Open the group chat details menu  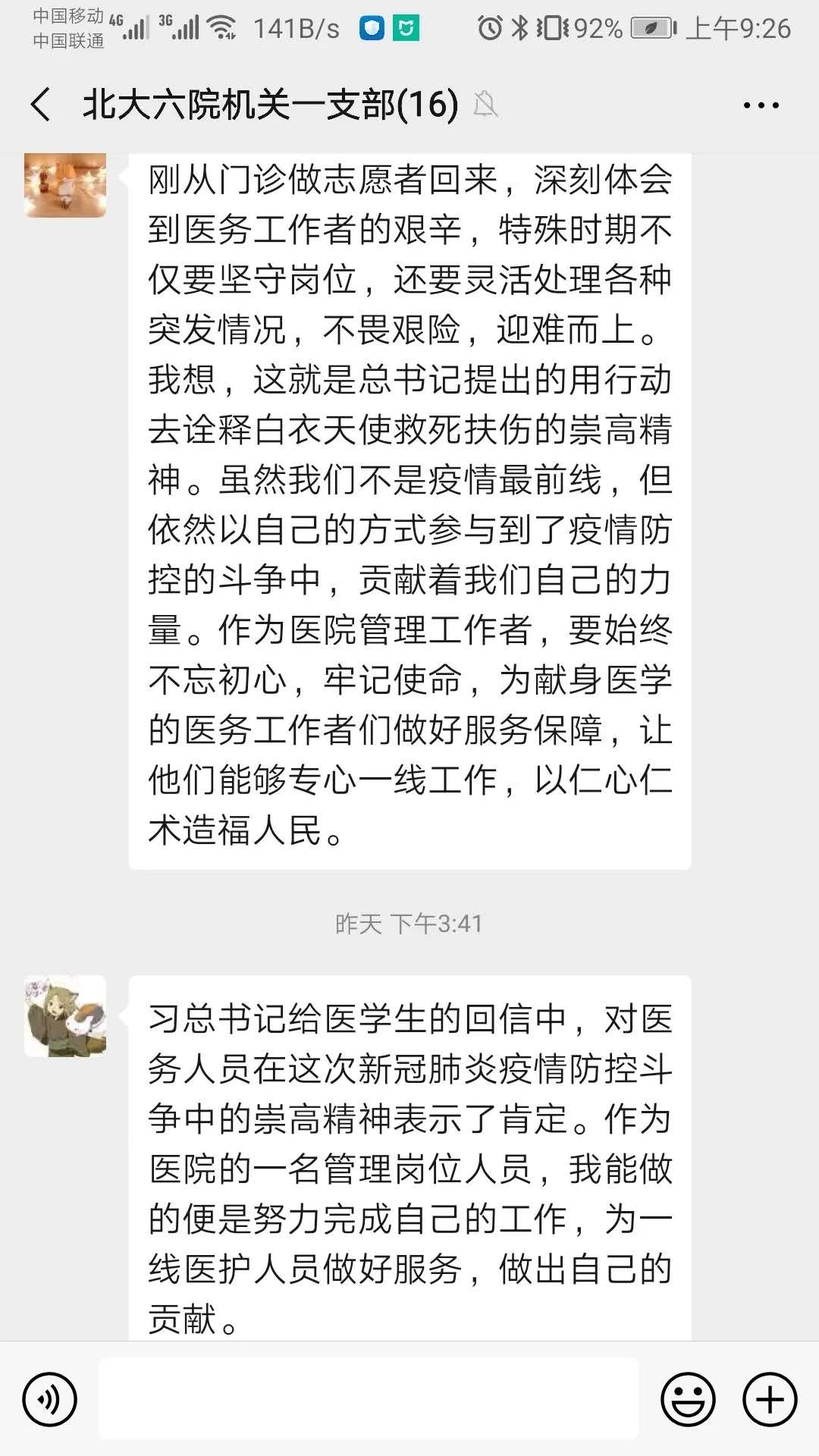(x=761, y=105)
